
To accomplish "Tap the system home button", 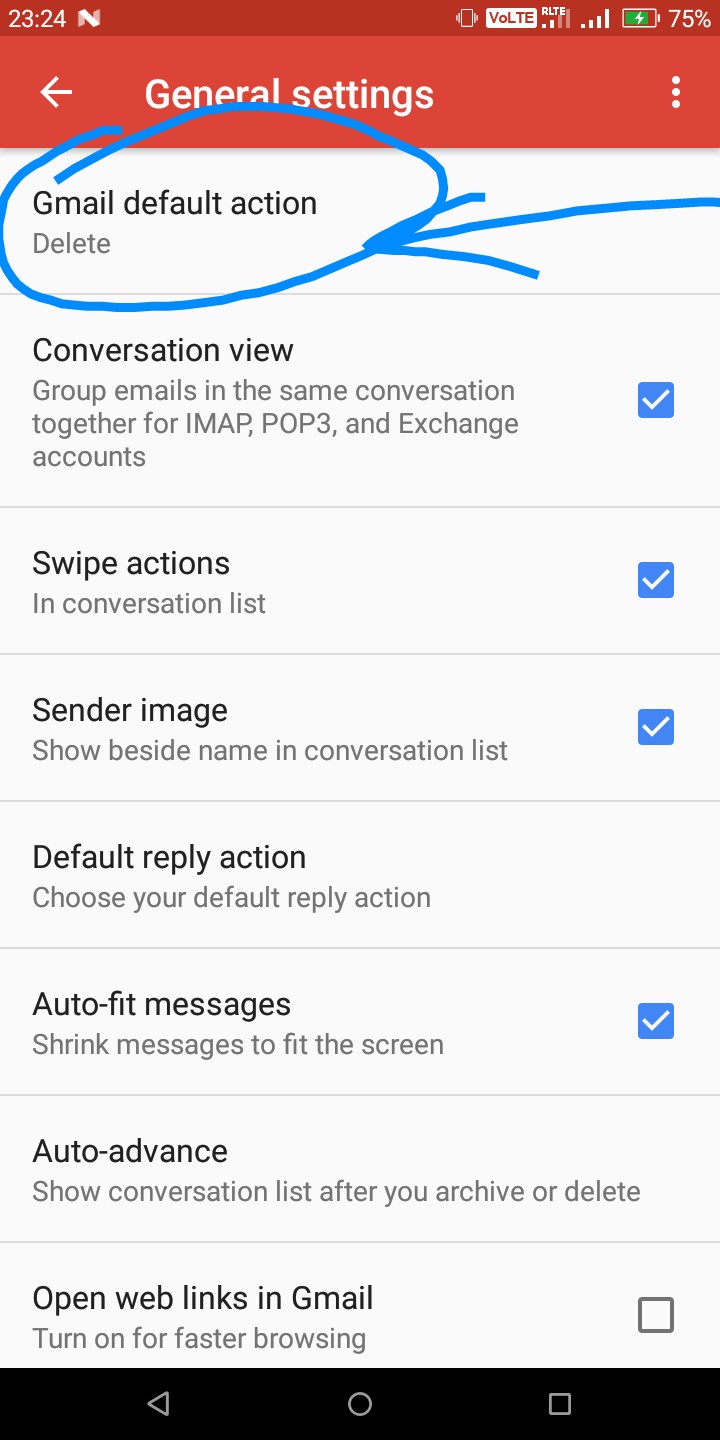I will [x=360, y=1404].
